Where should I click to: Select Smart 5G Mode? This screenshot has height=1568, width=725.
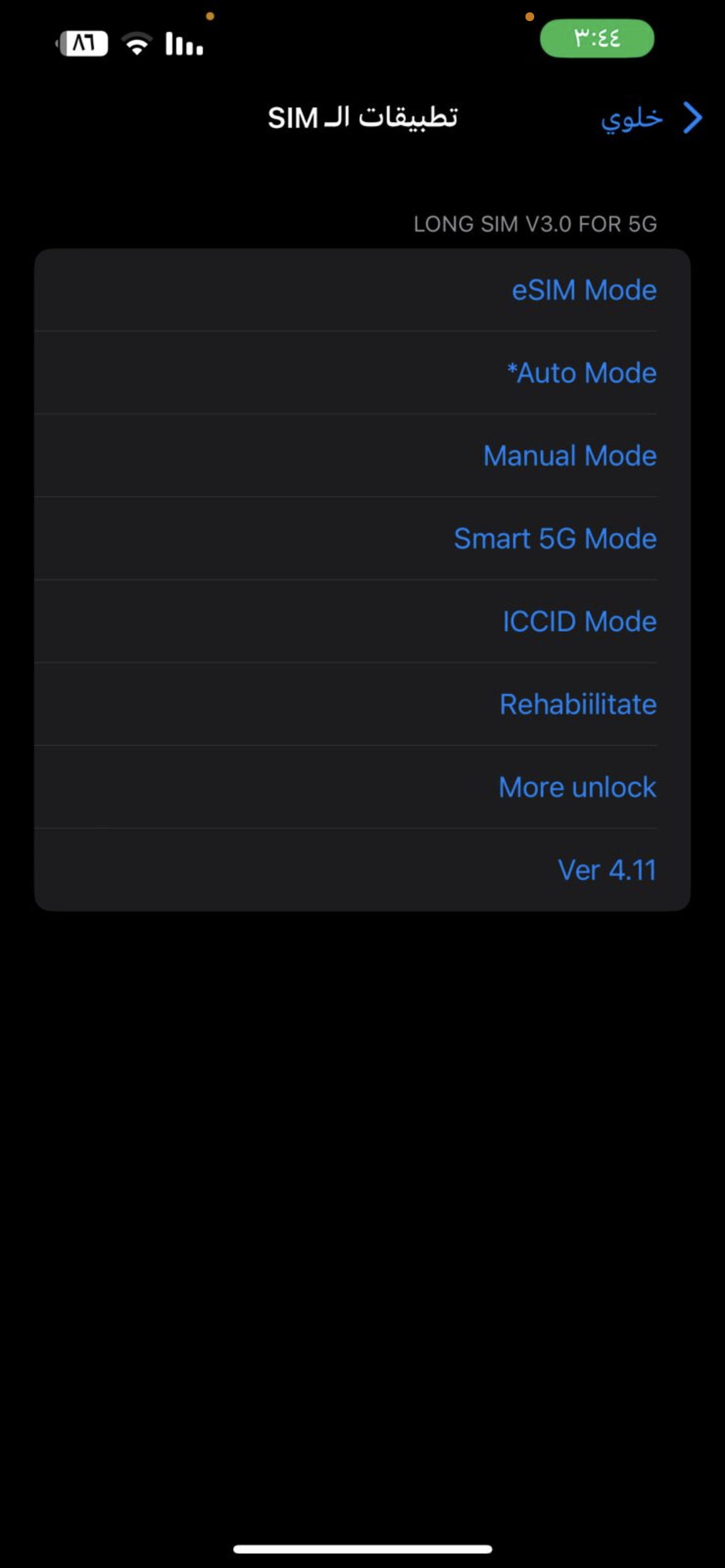pos(362,539)
